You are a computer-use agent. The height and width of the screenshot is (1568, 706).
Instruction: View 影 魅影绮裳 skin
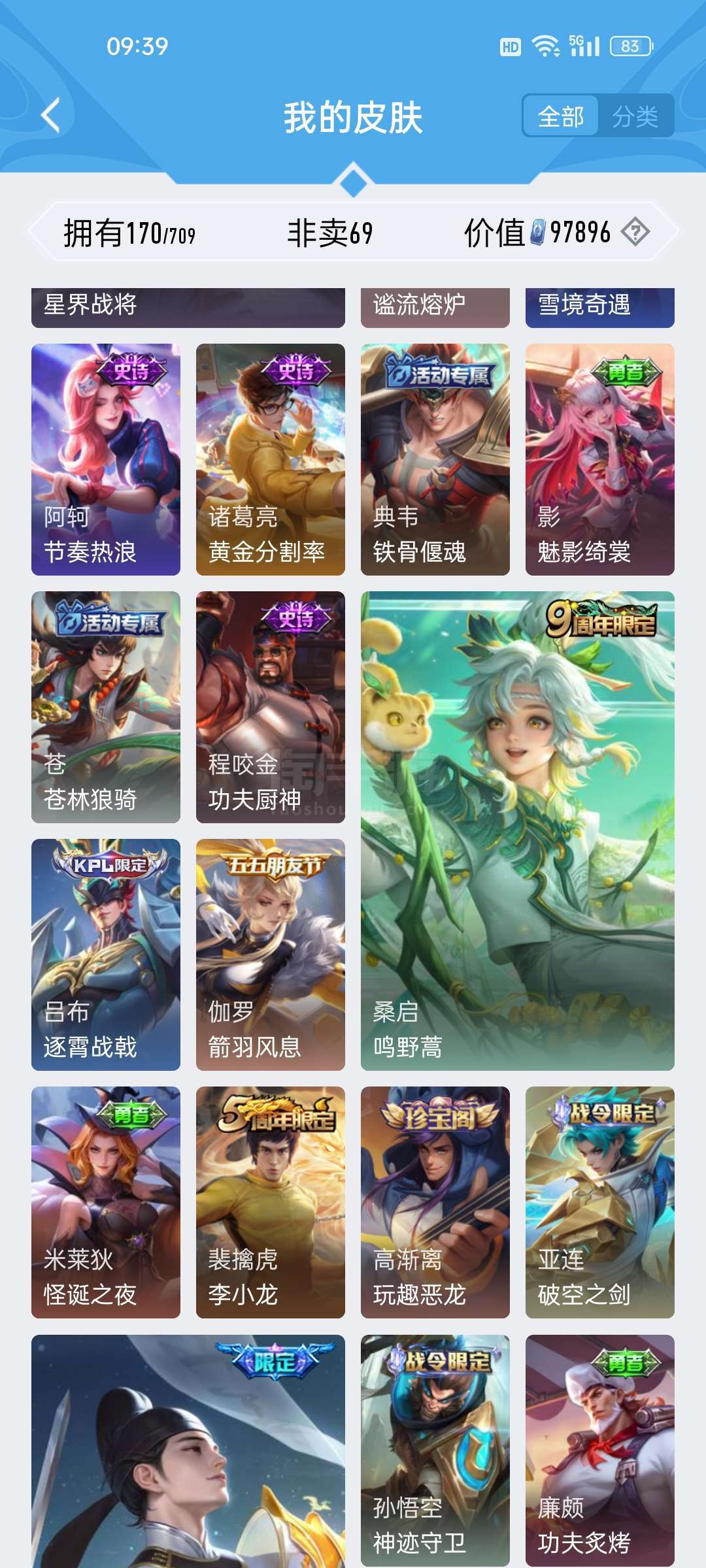pos(600,459)
